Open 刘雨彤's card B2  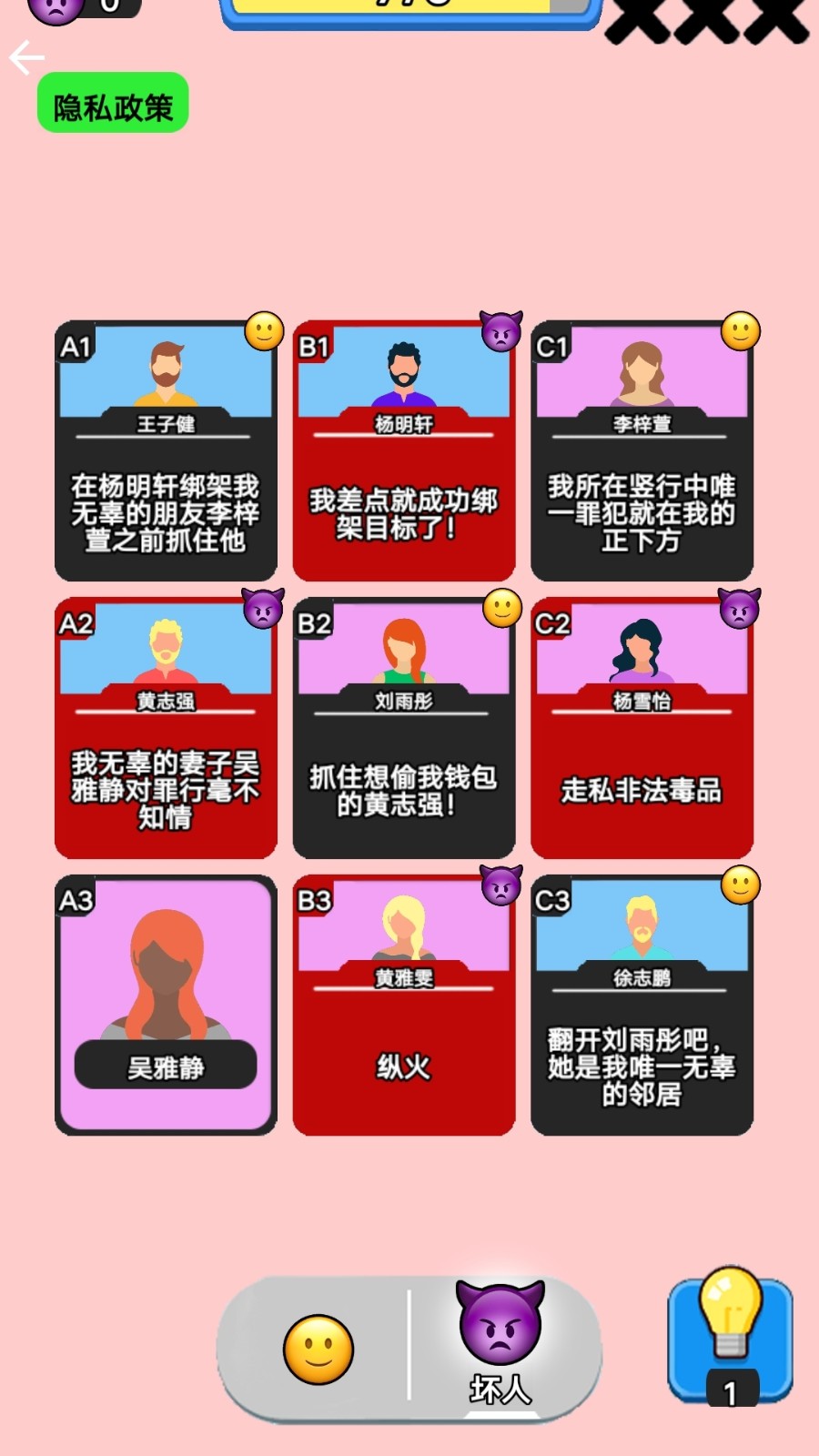[404, 728]
